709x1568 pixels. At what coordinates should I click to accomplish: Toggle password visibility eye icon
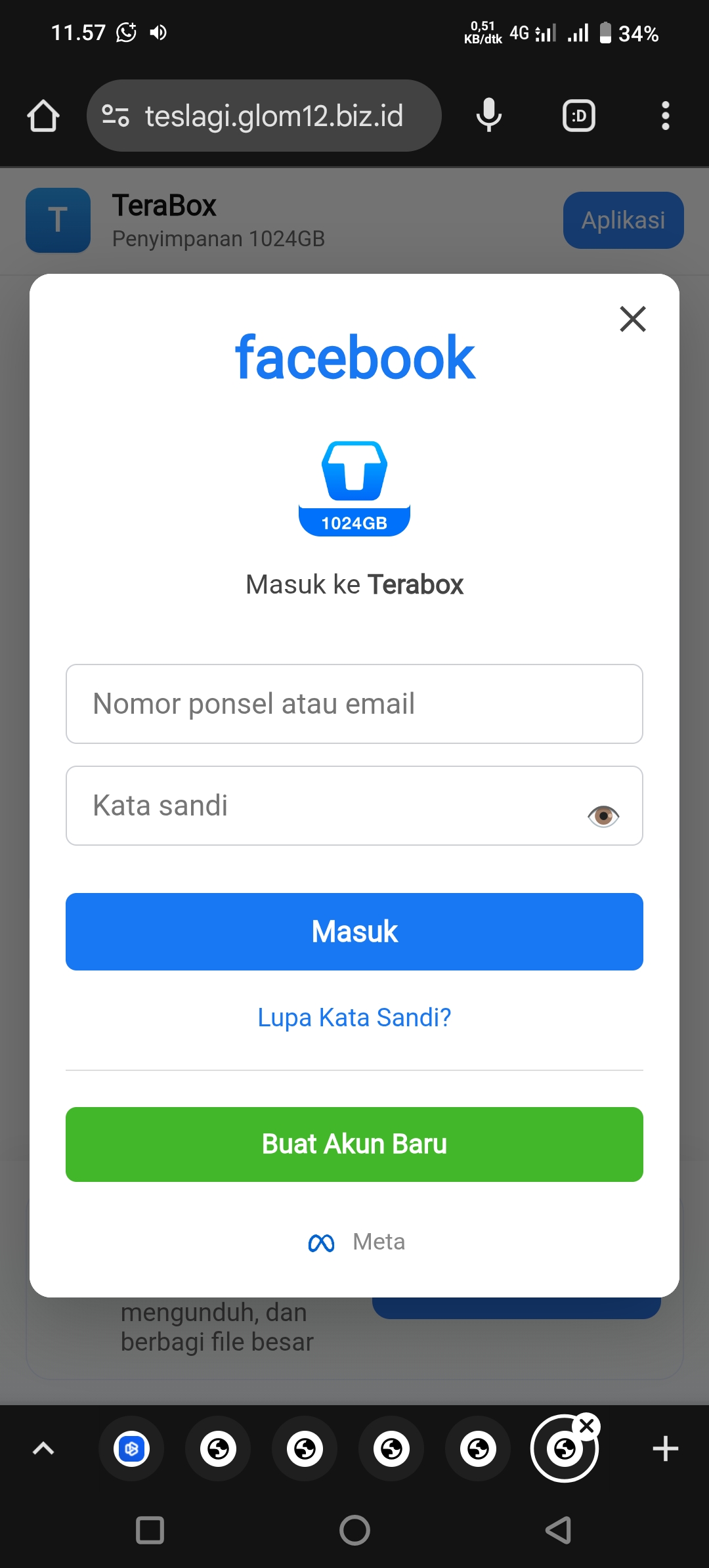pos(603,816)
